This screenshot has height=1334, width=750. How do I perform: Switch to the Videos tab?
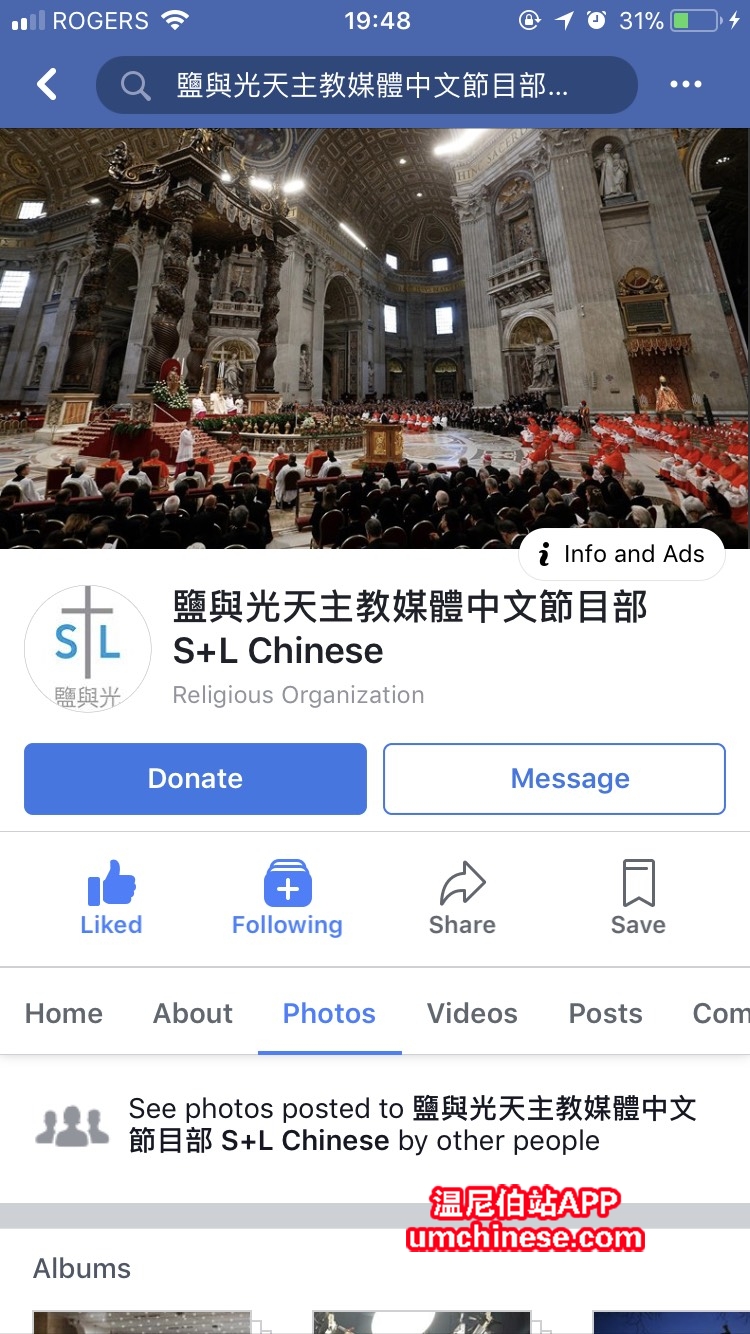472,1013
